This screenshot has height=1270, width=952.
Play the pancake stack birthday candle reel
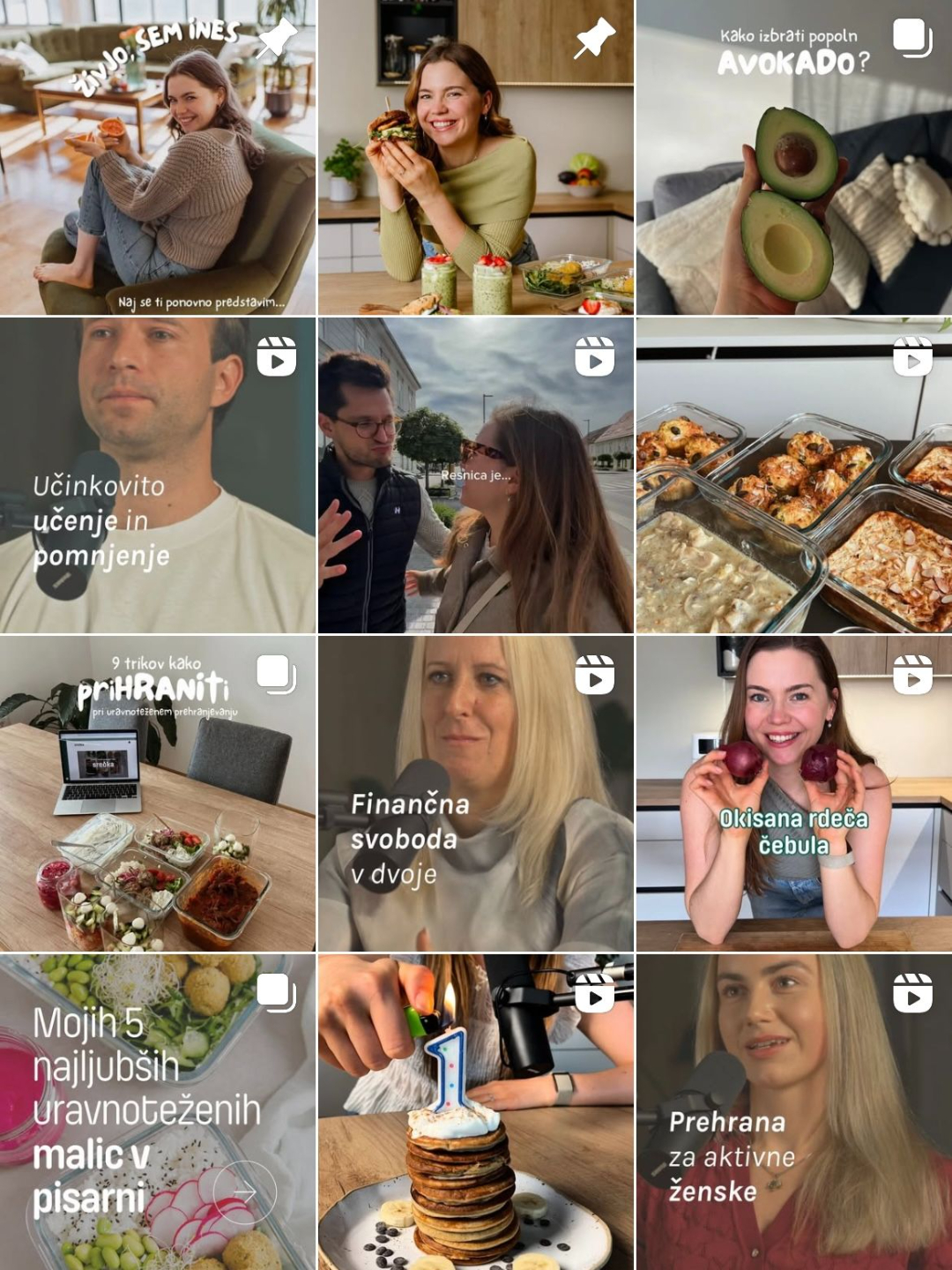[475, 1111]
